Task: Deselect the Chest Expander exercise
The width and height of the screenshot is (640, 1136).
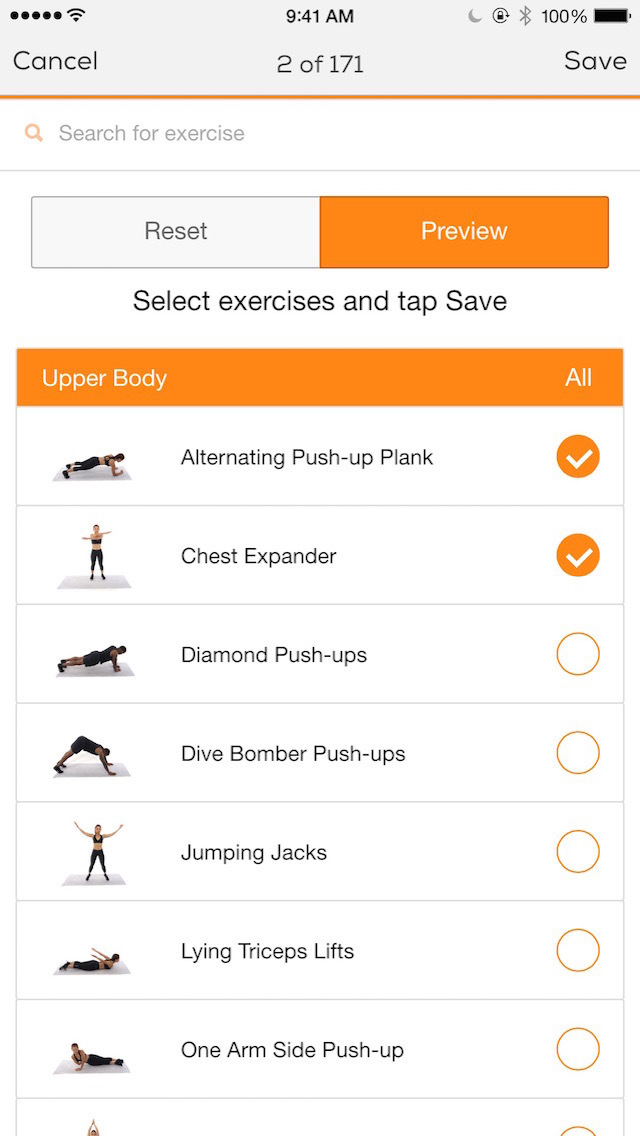Action: click(x=577, y=556)
